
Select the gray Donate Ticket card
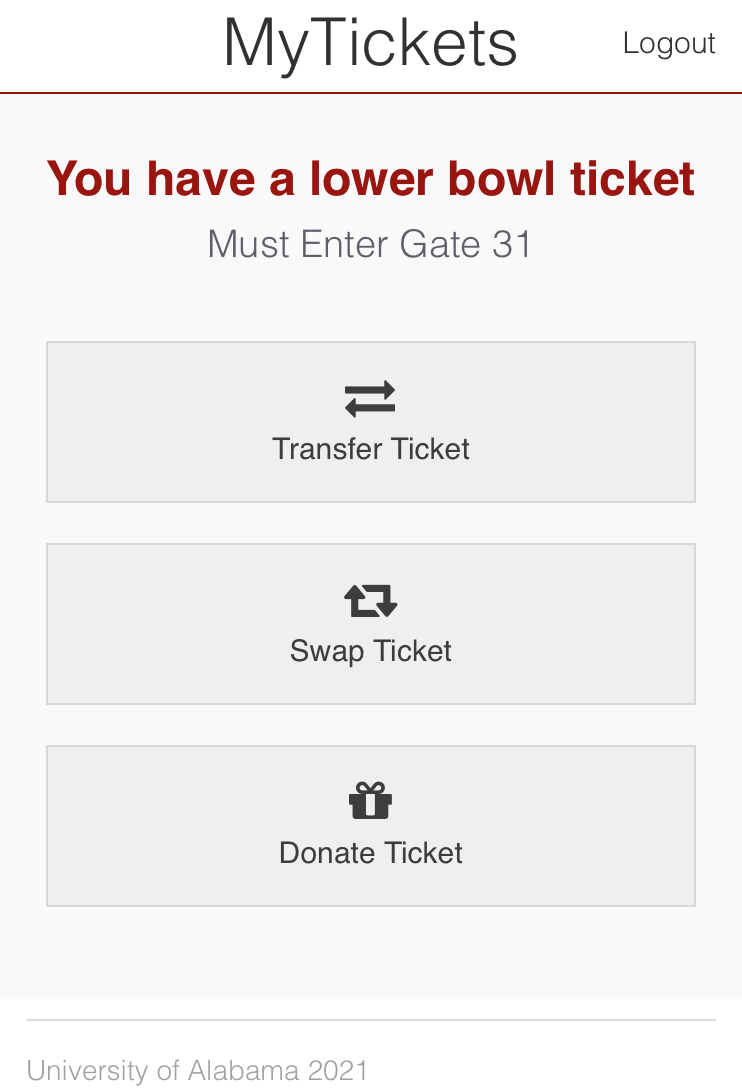point(371,825)
